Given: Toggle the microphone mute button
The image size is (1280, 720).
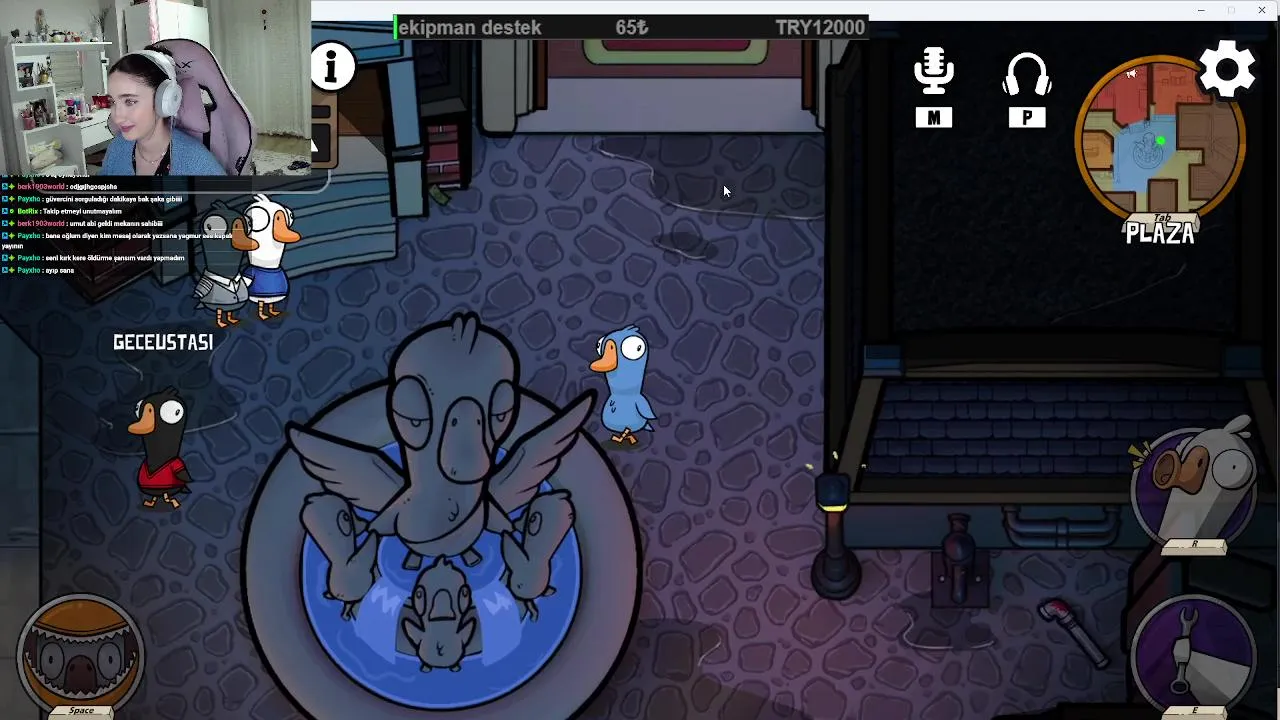Looking at the screenshot, I should click(933, 86).
